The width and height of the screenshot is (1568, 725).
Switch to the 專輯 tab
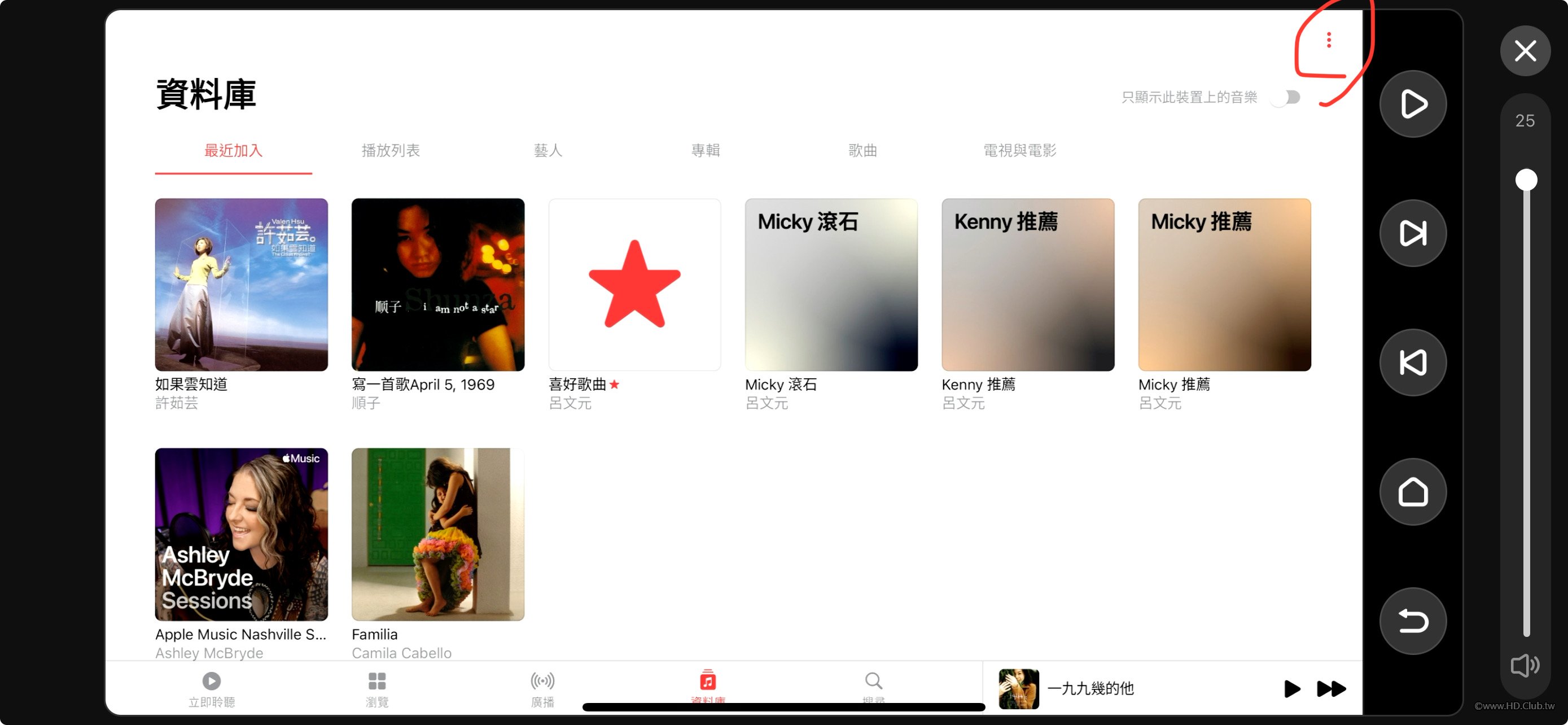(x=705, y=150)
